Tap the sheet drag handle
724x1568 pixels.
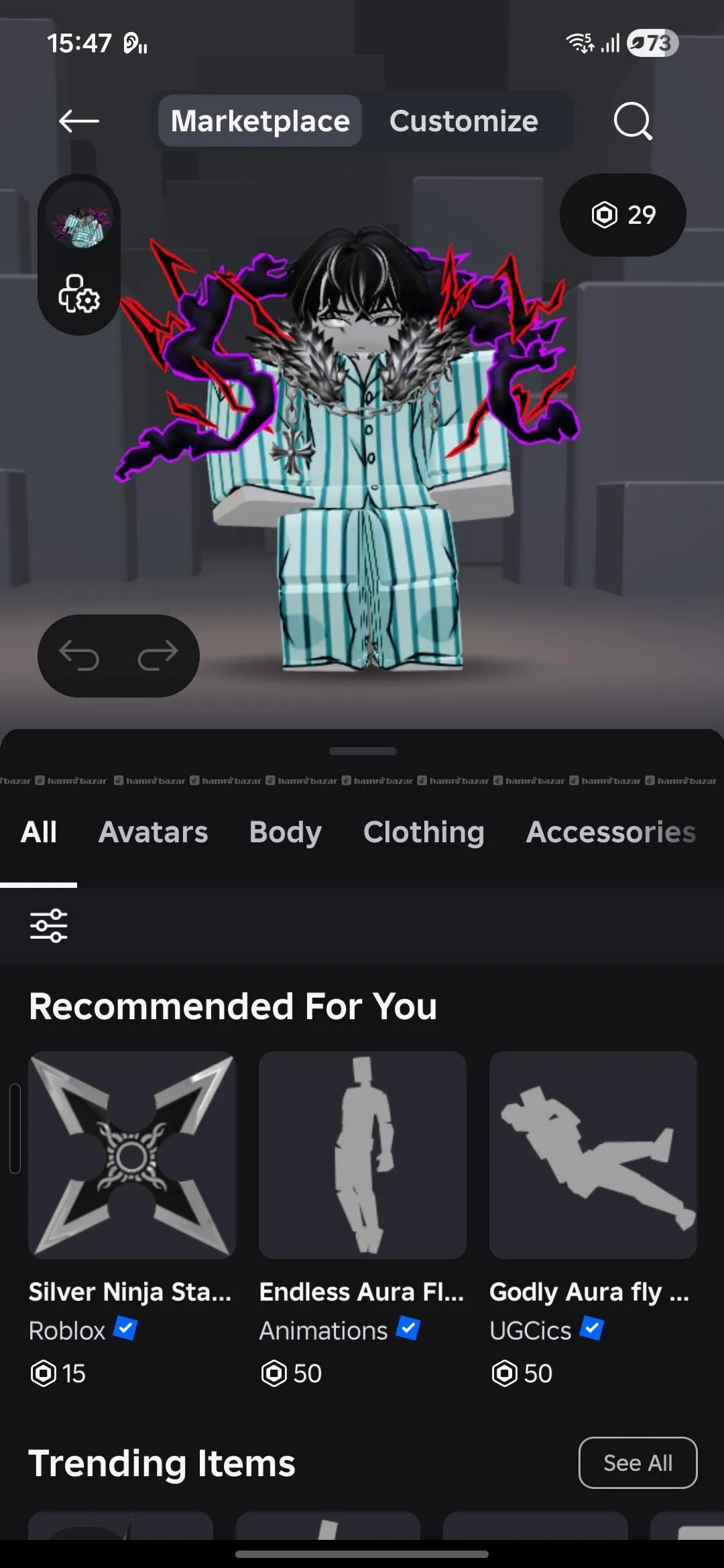(x=363, y=751)
